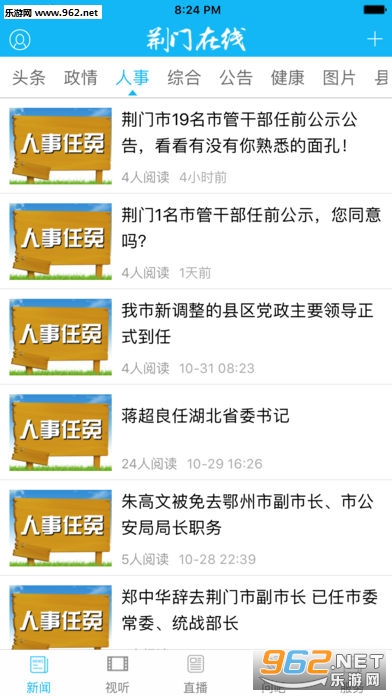This screenshot has height=696, width=392.
Task: Read 我市新调整的县区党政主要领导正式到任
Action: tap(196, 336)
